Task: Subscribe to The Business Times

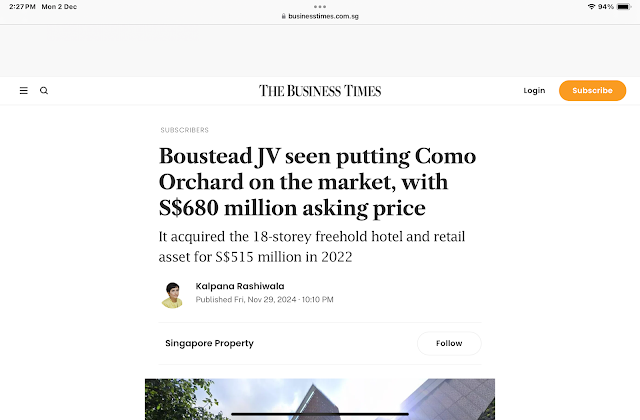Action: tap(592, 91)
